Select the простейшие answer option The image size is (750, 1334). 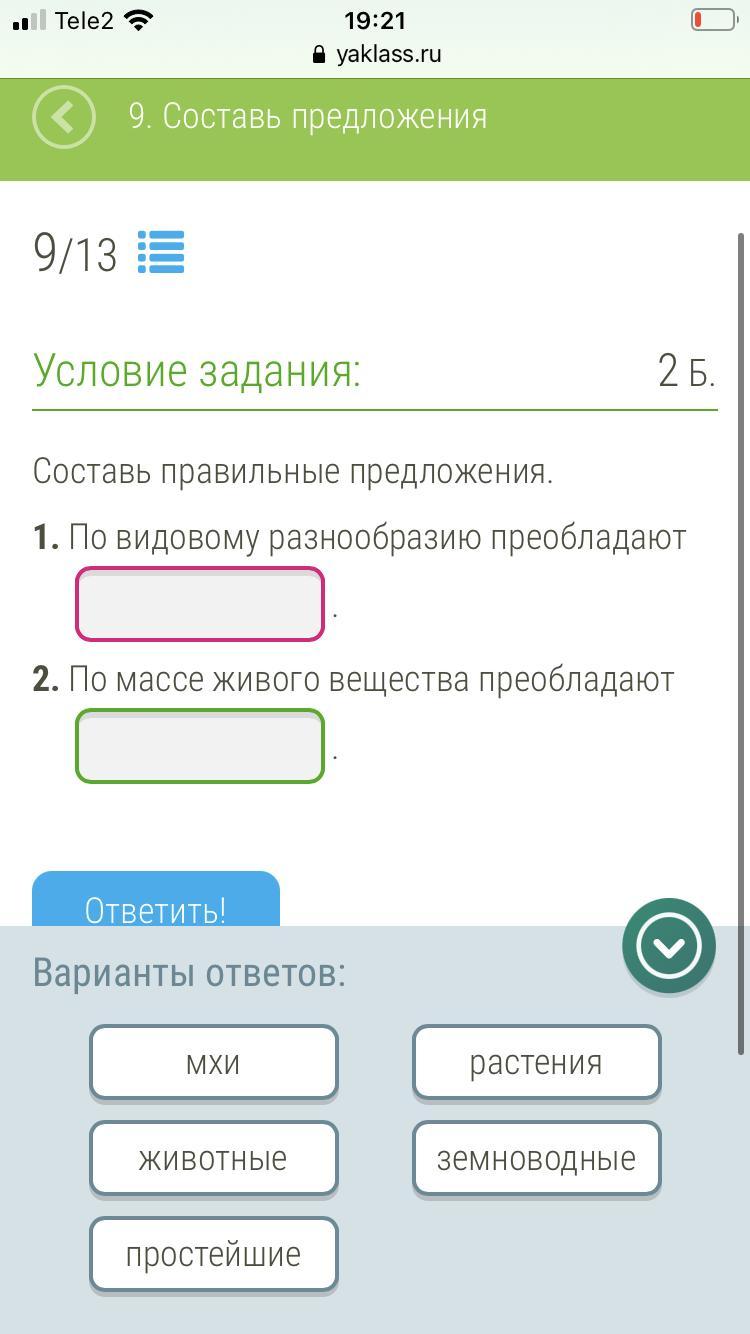(x=214, y=1254)
